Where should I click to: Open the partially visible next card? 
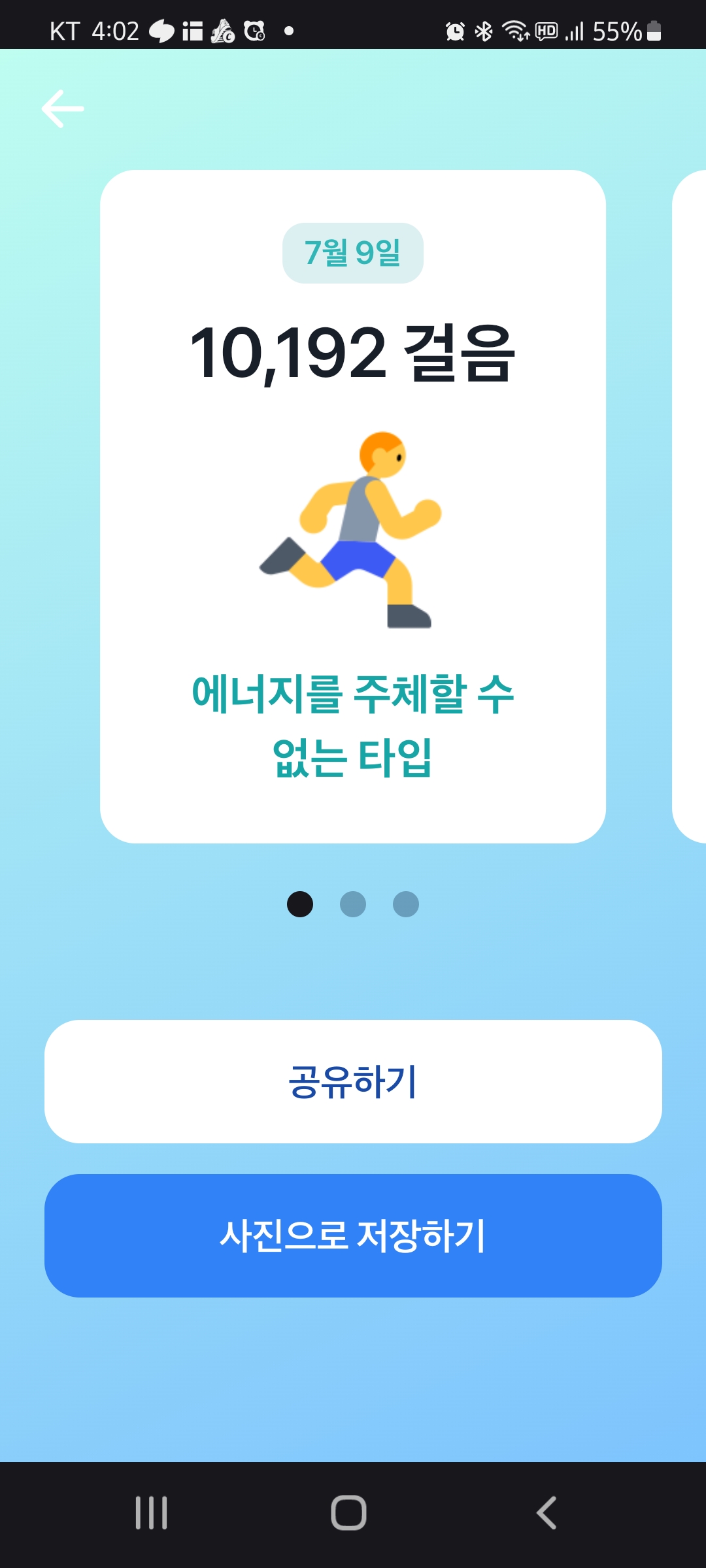click(x=690, y=506)
